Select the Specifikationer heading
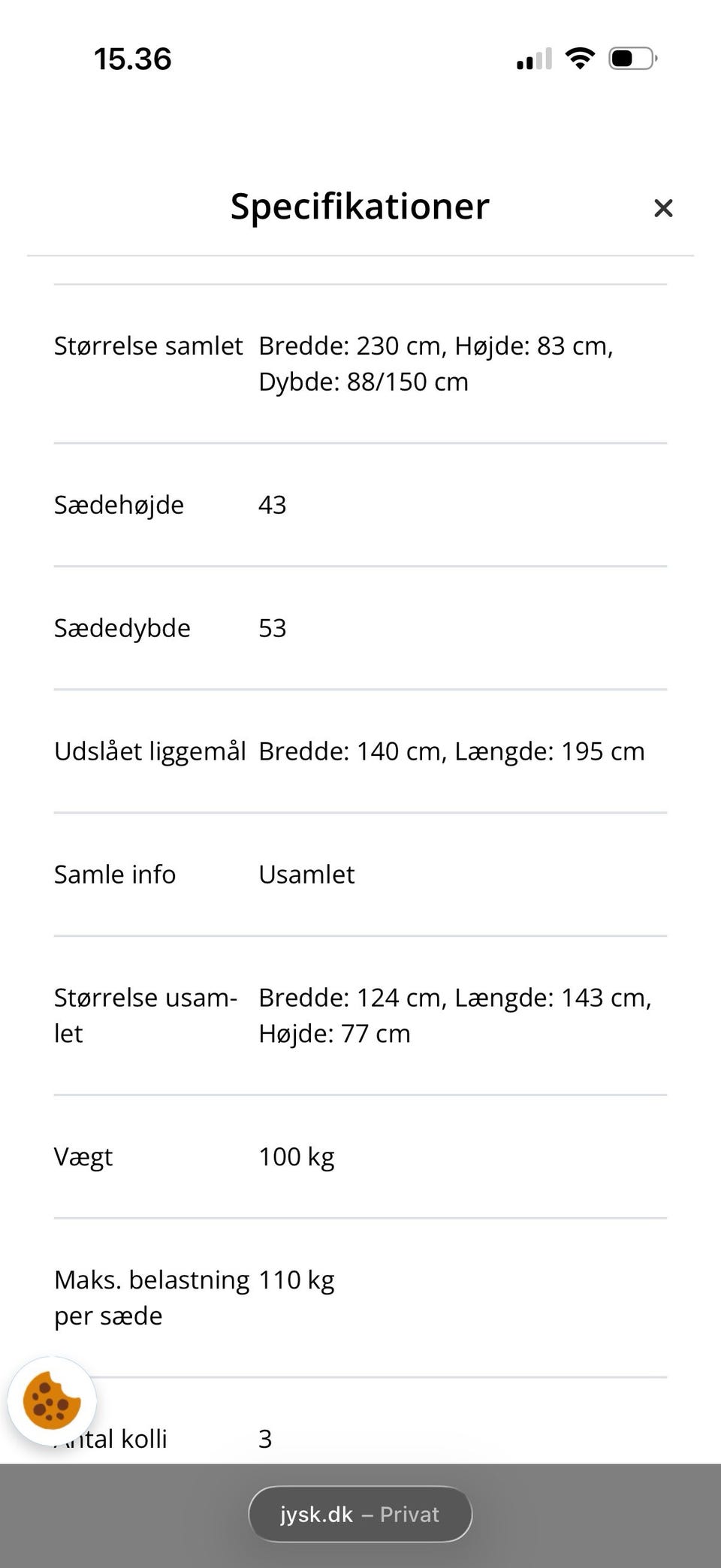The width and height of the screenshot is (721, 1568). pyautogui.click(x=360, y=207)
